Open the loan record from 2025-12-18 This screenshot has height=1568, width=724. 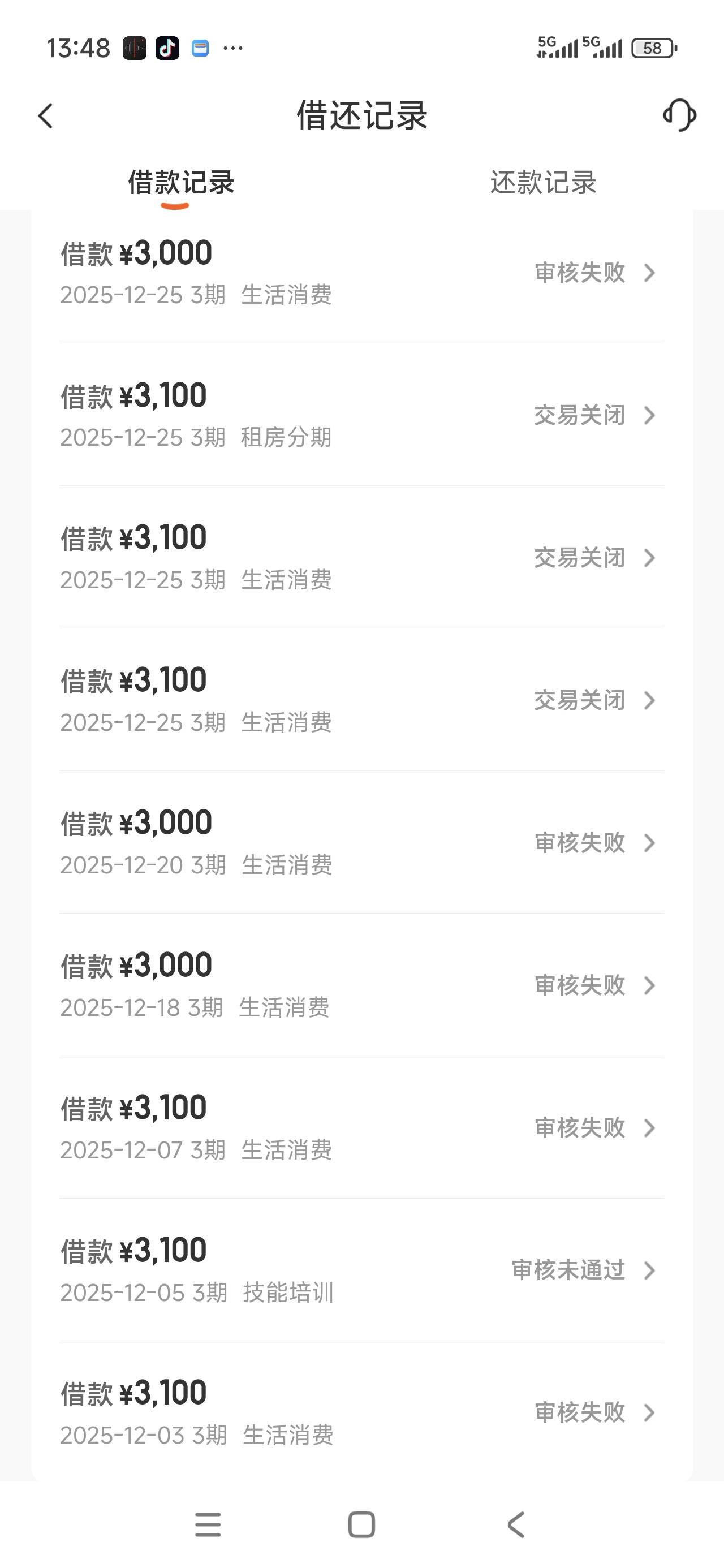[x=361, y=985]
